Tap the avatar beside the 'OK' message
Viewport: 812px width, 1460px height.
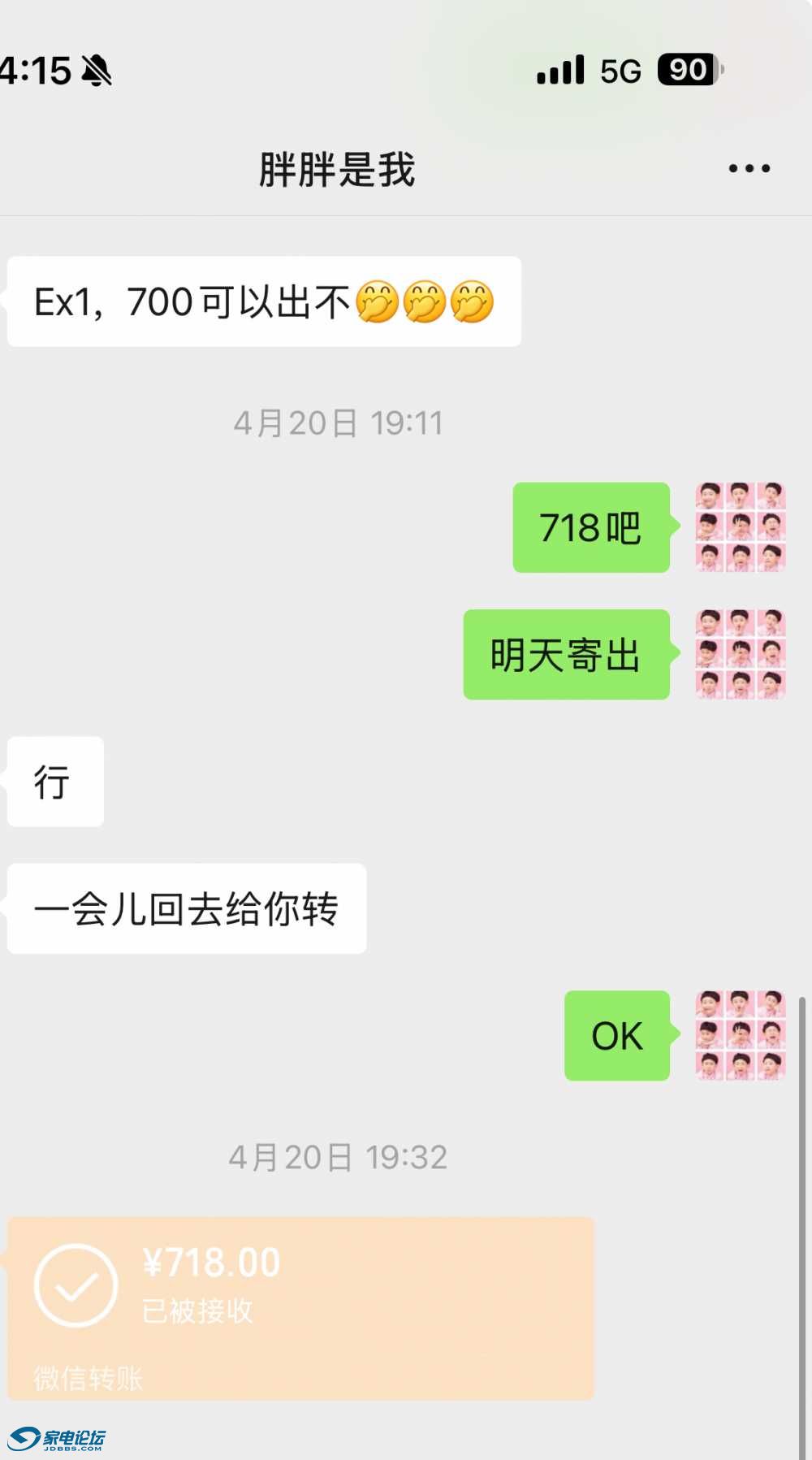tap(740, 1035)
